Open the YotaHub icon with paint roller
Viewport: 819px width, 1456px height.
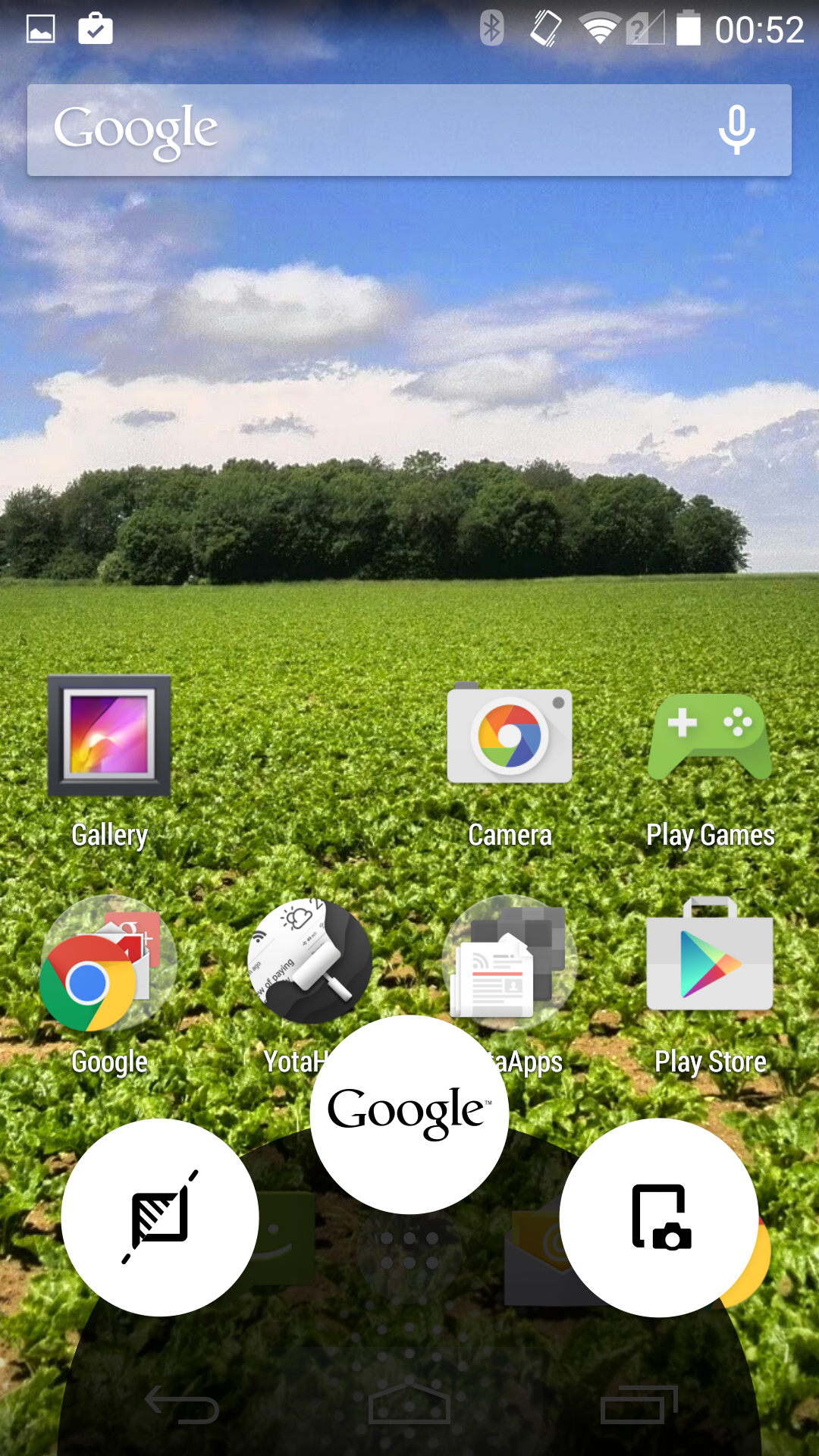309,962
